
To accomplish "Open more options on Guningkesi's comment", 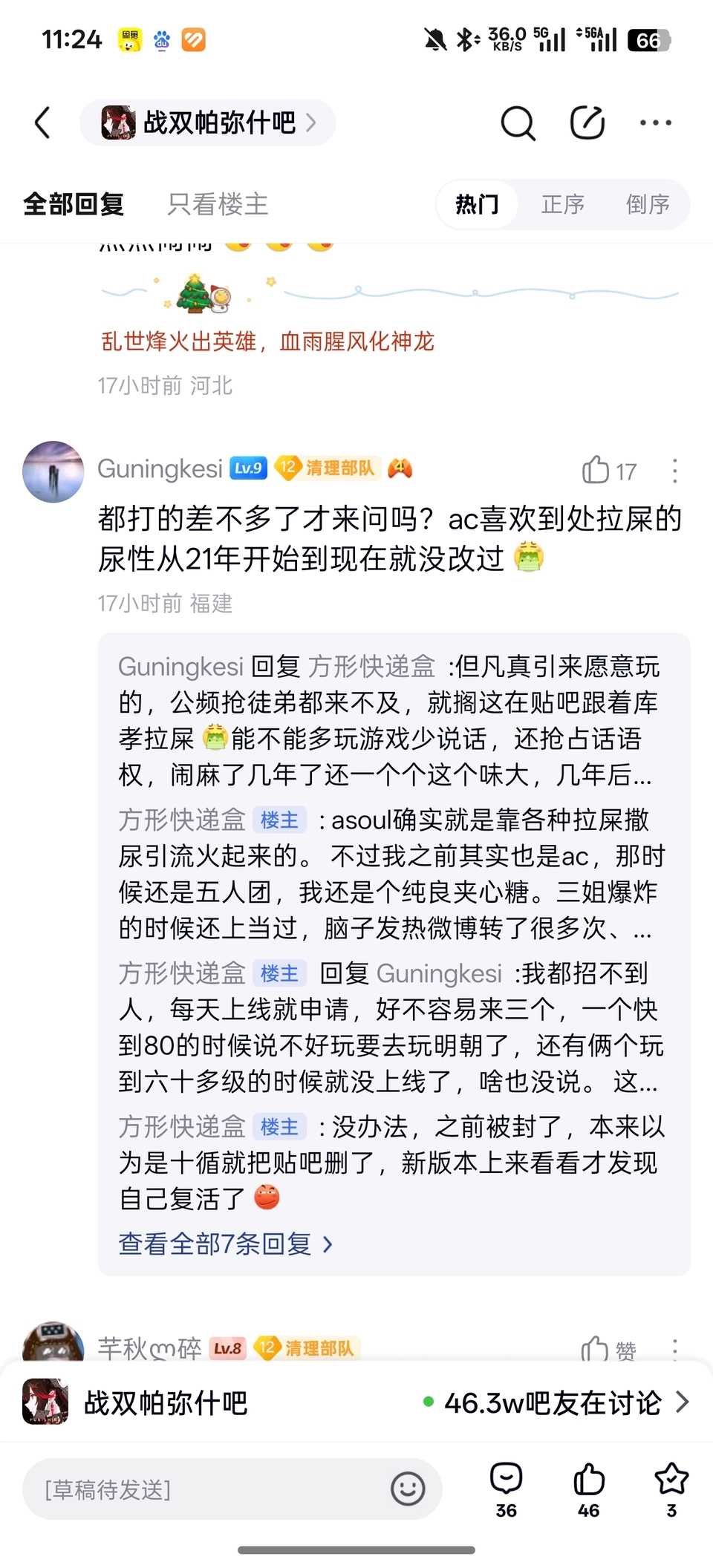I will tap(674, 471).
